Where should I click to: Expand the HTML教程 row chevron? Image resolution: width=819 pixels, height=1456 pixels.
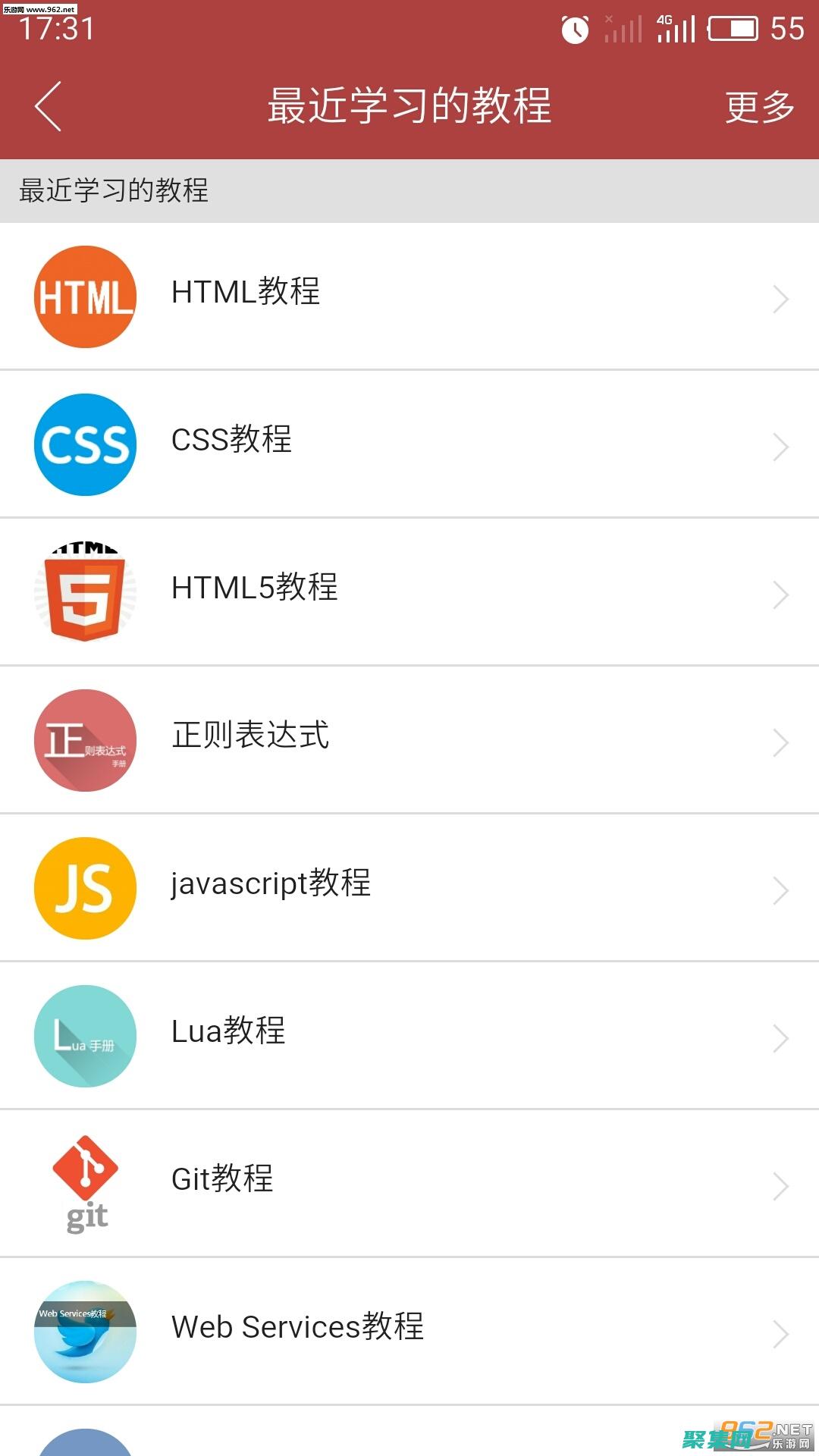[780, 298]
